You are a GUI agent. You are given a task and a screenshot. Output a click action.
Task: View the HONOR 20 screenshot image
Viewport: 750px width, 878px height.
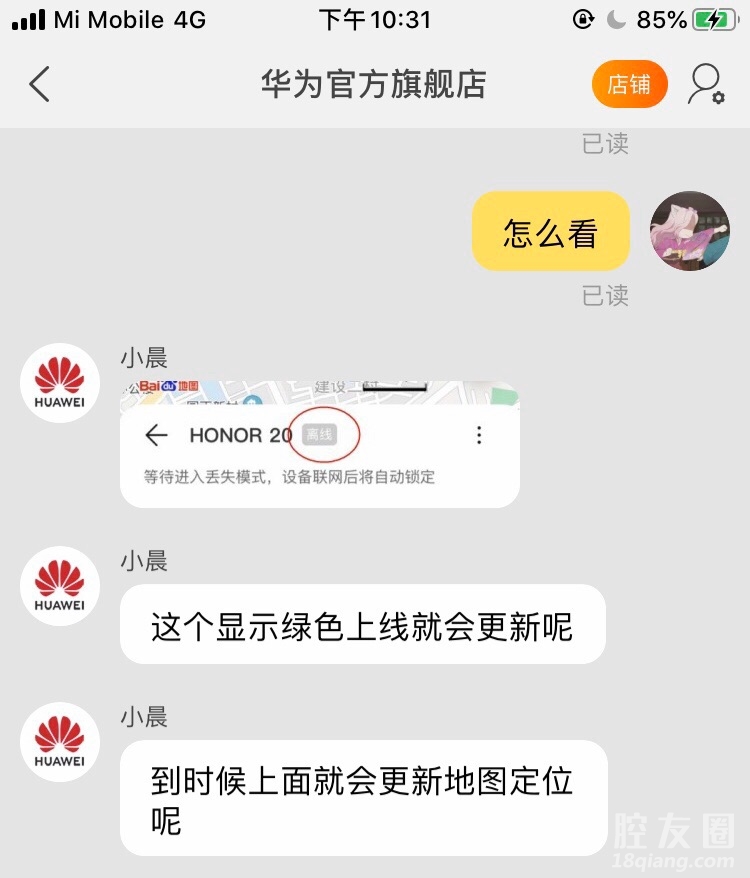tap(319, 443)
